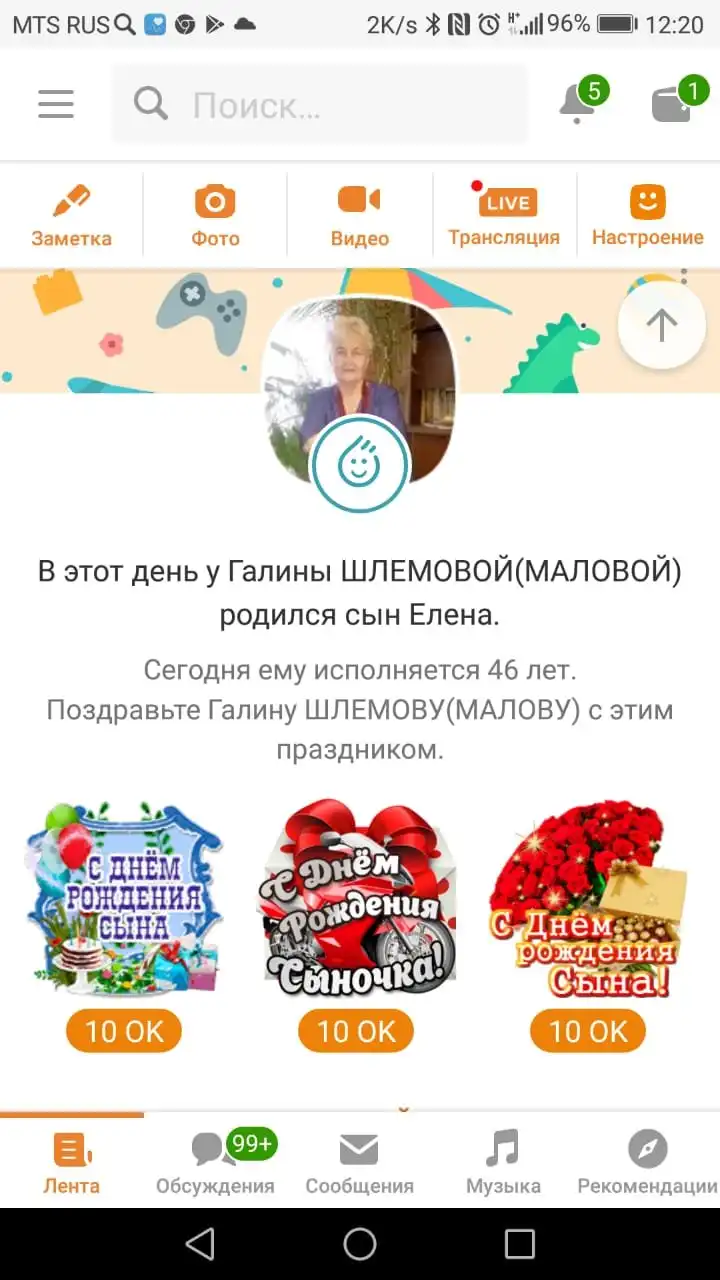This screenshot has width=720, height=1280.
Task: Switch to the Лента tab
Action: point(71,1162)
